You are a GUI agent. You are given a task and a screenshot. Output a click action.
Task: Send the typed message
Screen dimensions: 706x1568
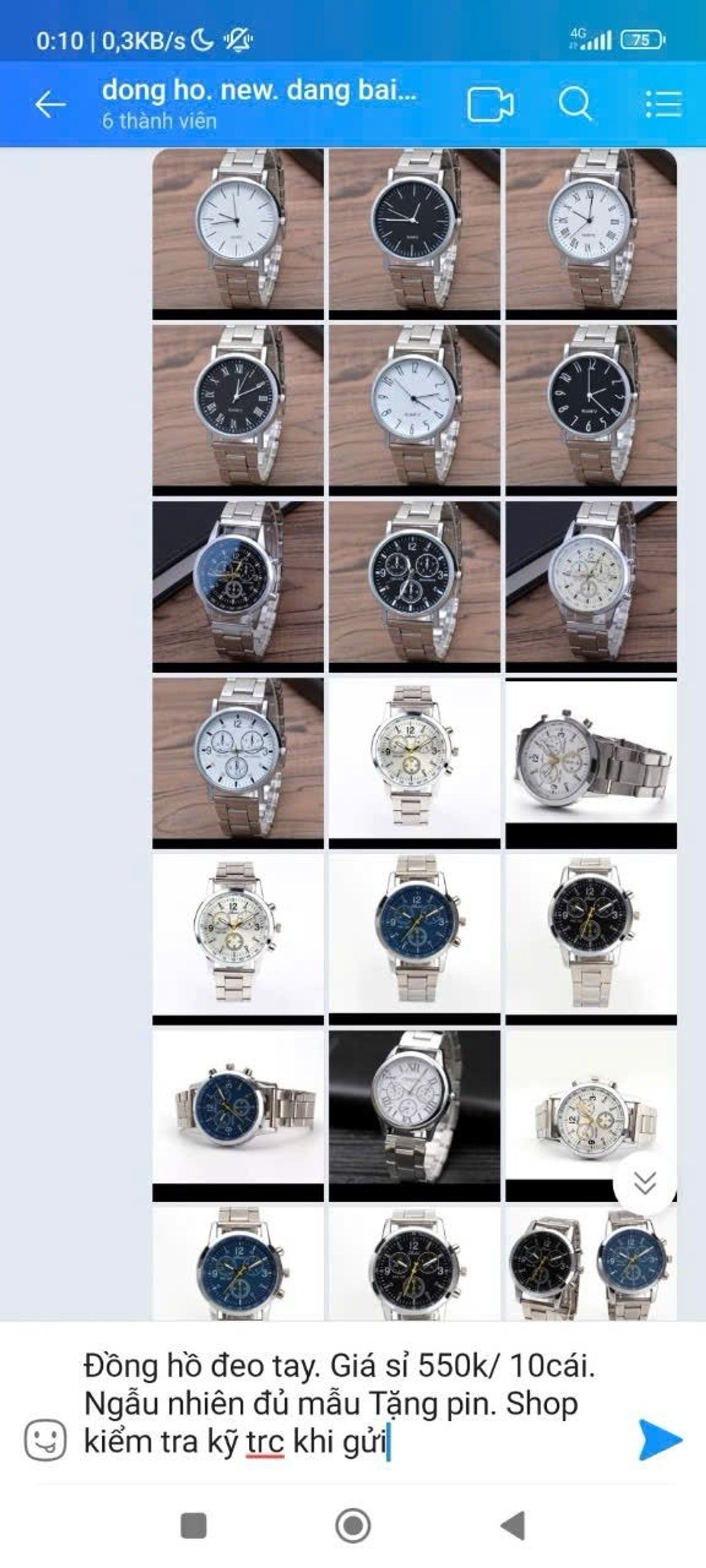pyautogui.click(x=660, y=1440)
